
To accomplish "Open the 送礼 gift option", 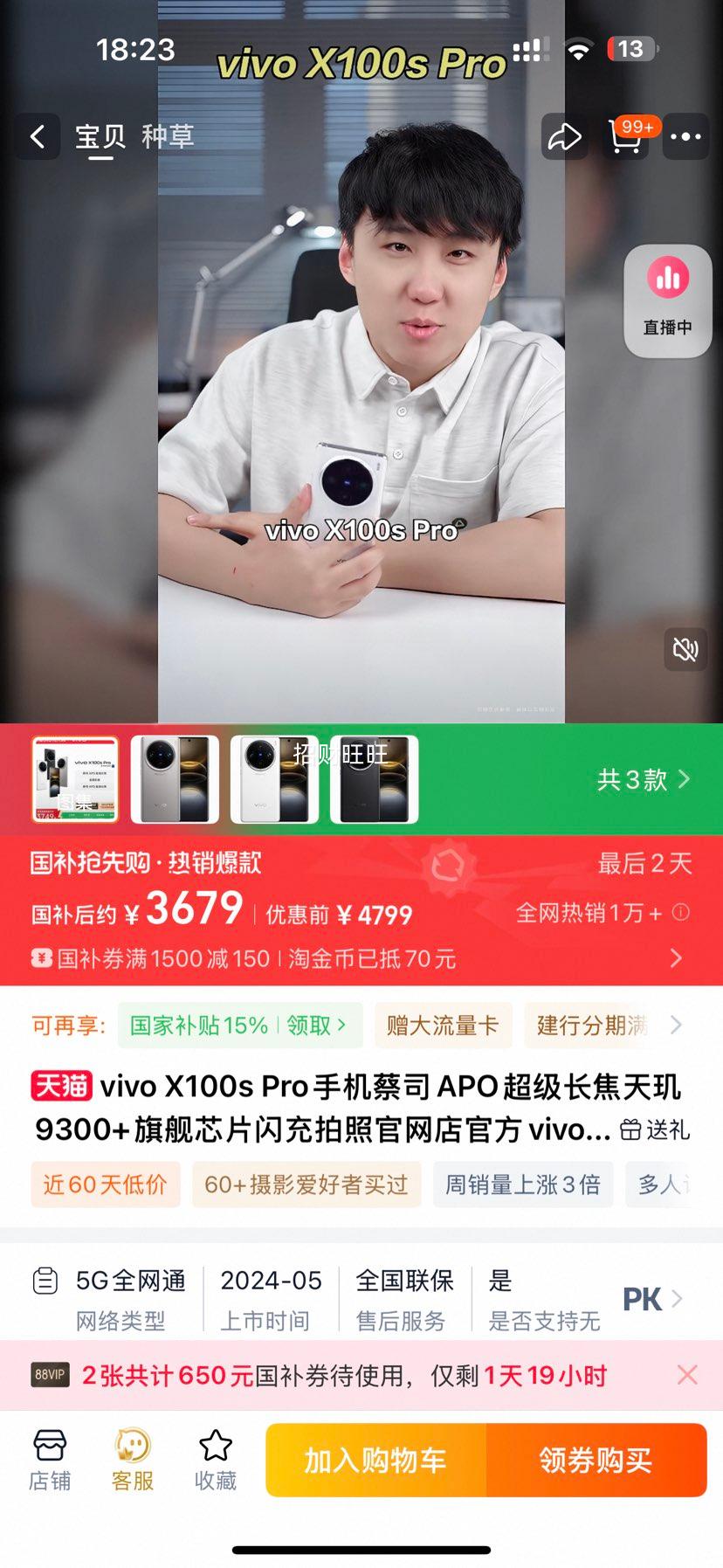I will pos(655,1129).
